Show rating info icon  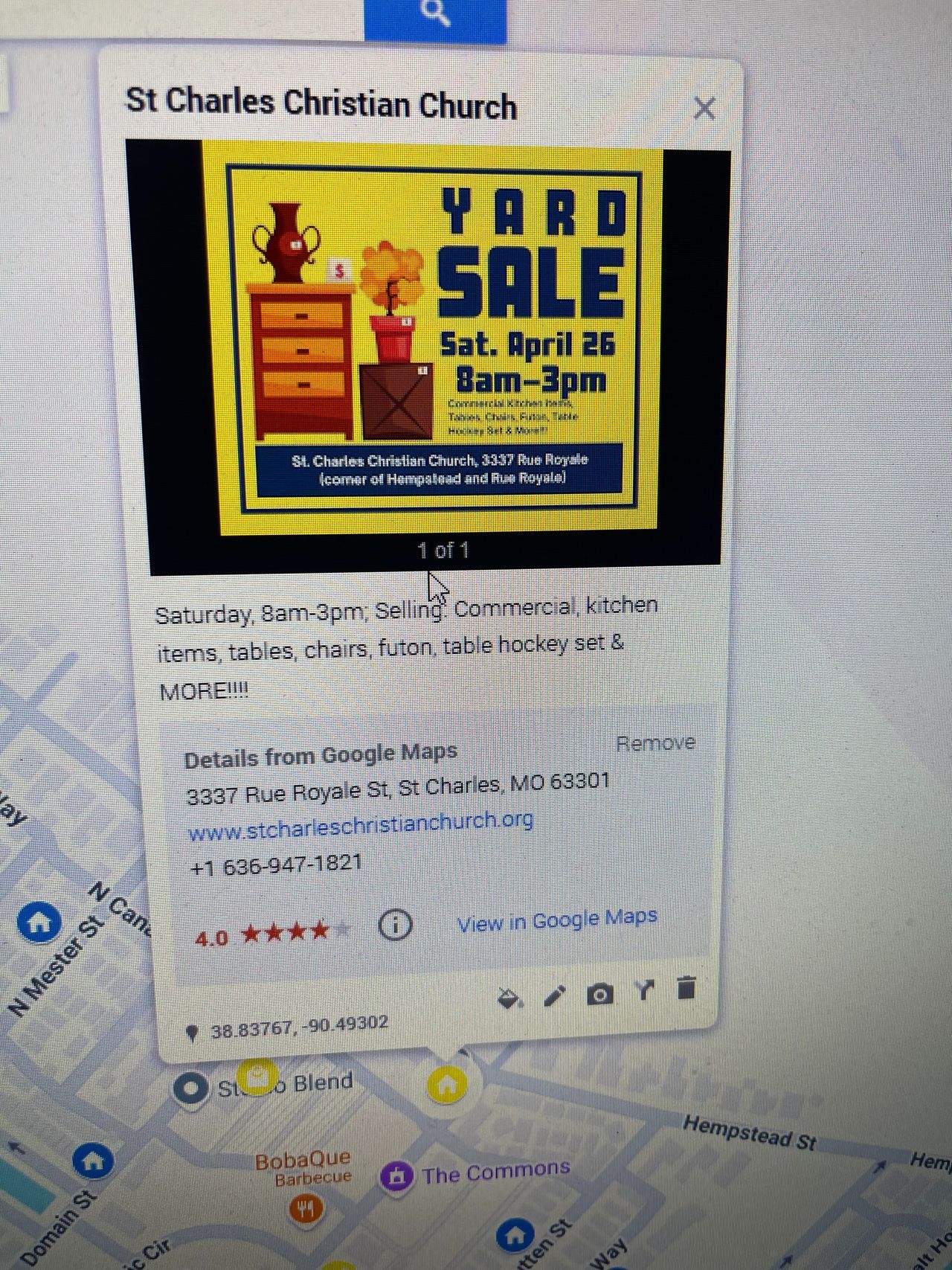pyautogui.click(x=395, y=926)
